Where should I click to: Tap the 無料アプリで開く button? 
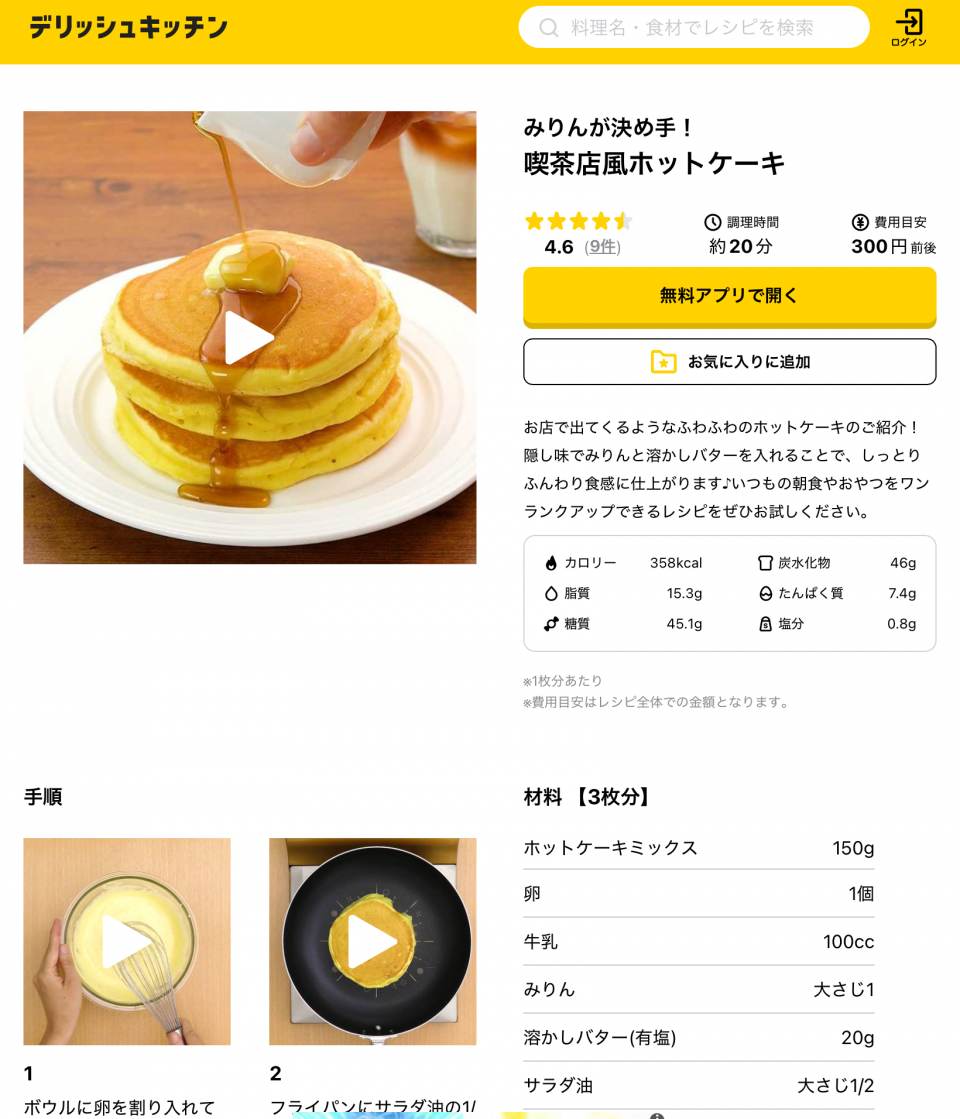(x=729, y=296)
